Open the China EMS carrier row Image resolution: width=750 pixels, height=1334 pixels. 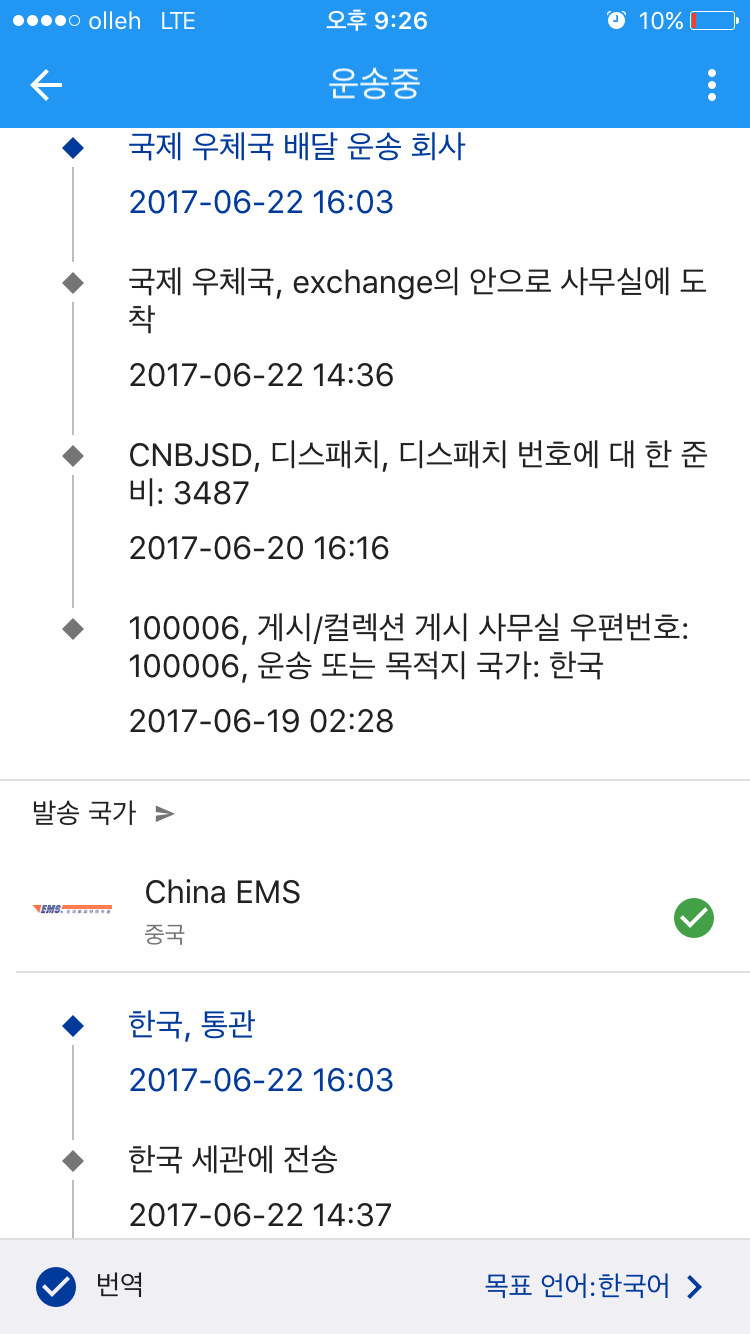[375, 908]
